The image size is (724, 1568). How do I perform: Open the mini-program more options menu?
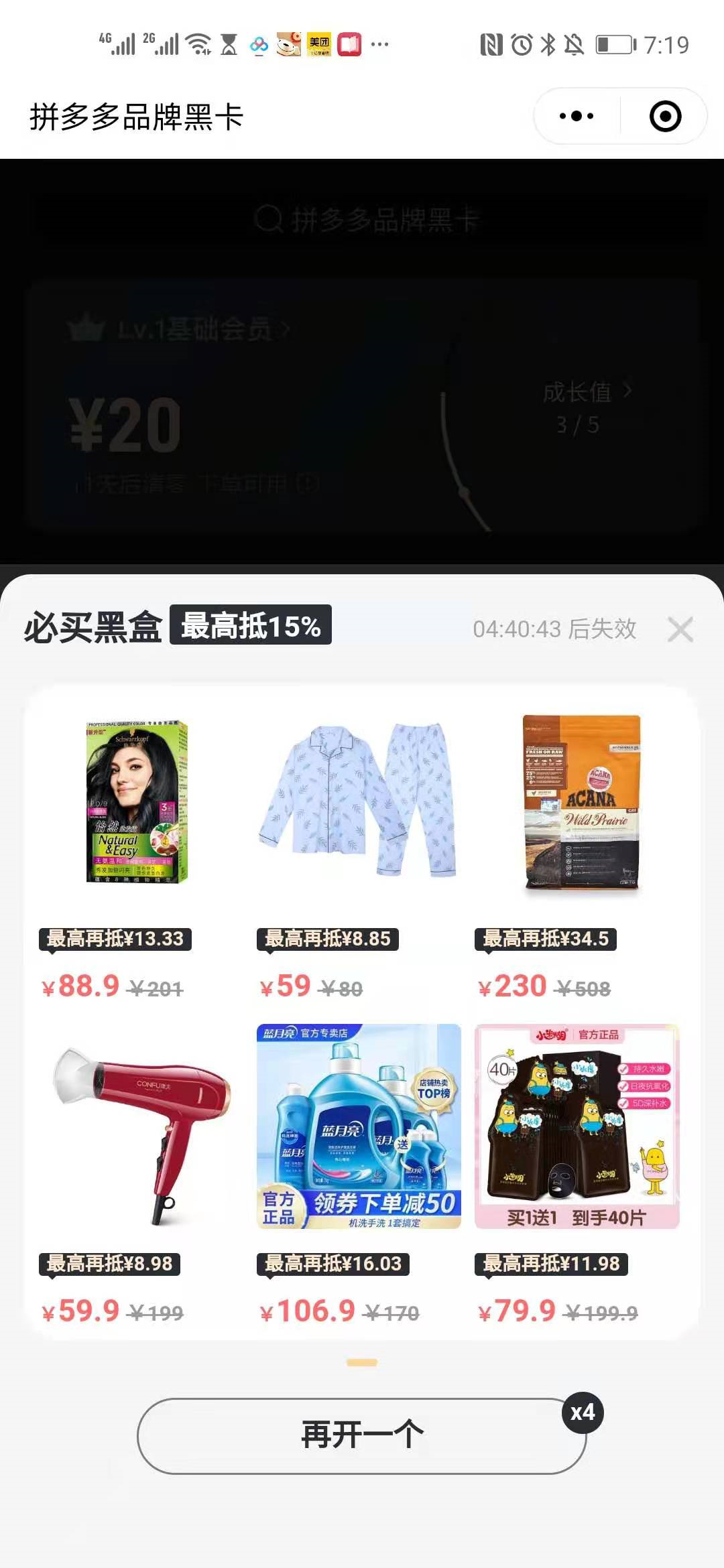[x=577, y=116]
